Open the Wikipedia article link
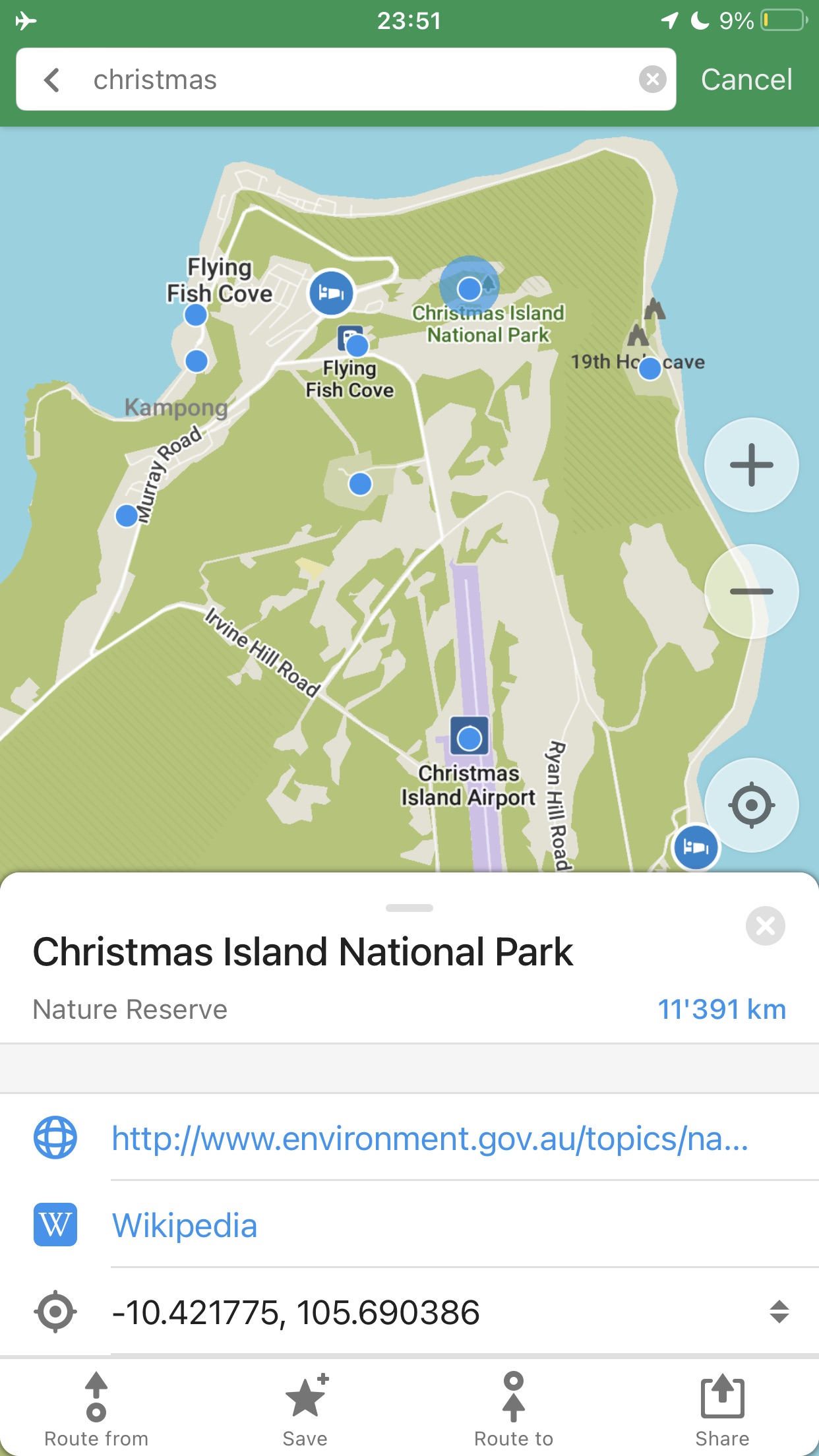Viewport: 819px width, 1456px height. coord(185,1225)
